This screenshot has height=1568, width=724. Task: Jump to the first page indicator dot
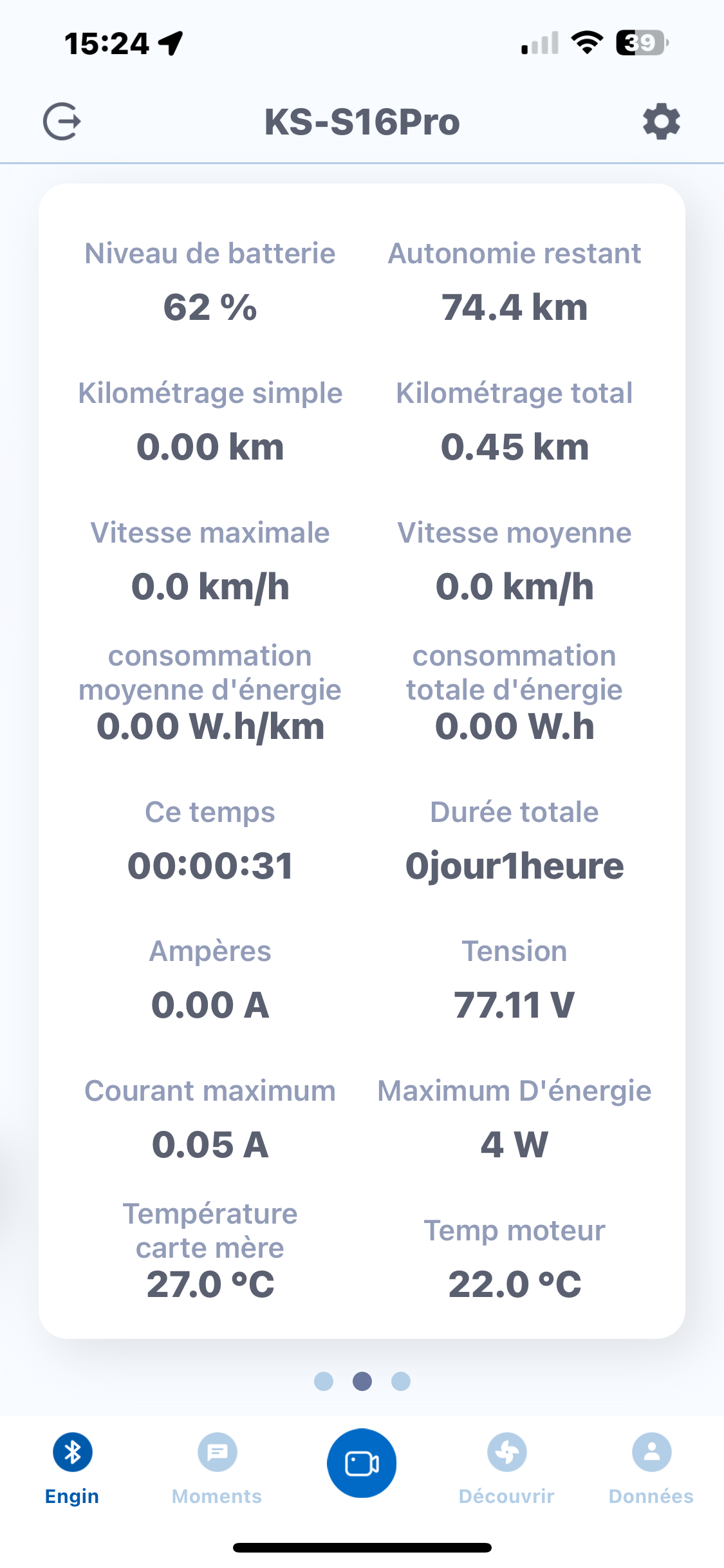[x=324, y=1381]
